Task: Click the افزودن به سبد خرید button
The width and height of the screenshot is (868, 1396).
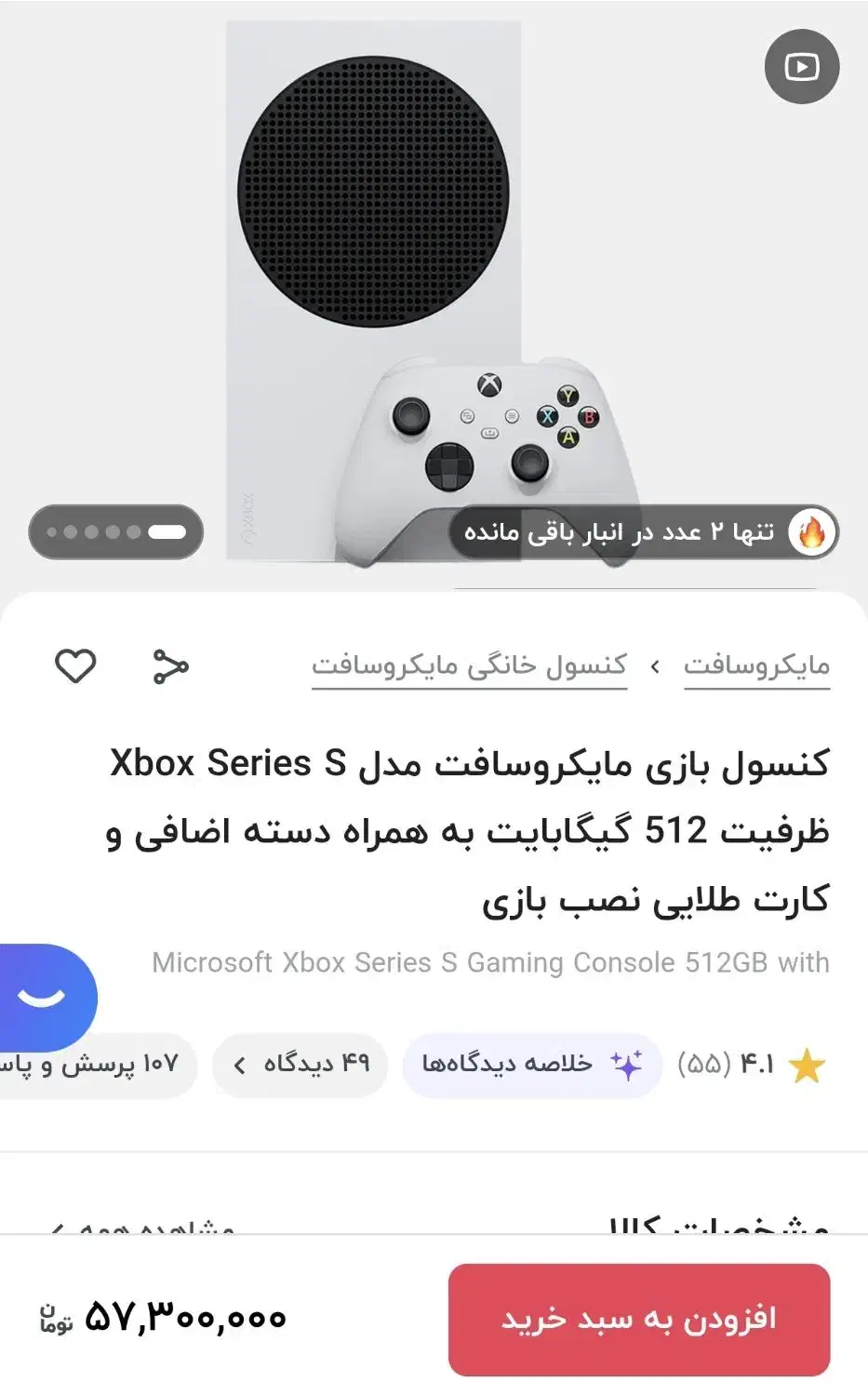Action: 638,1320
